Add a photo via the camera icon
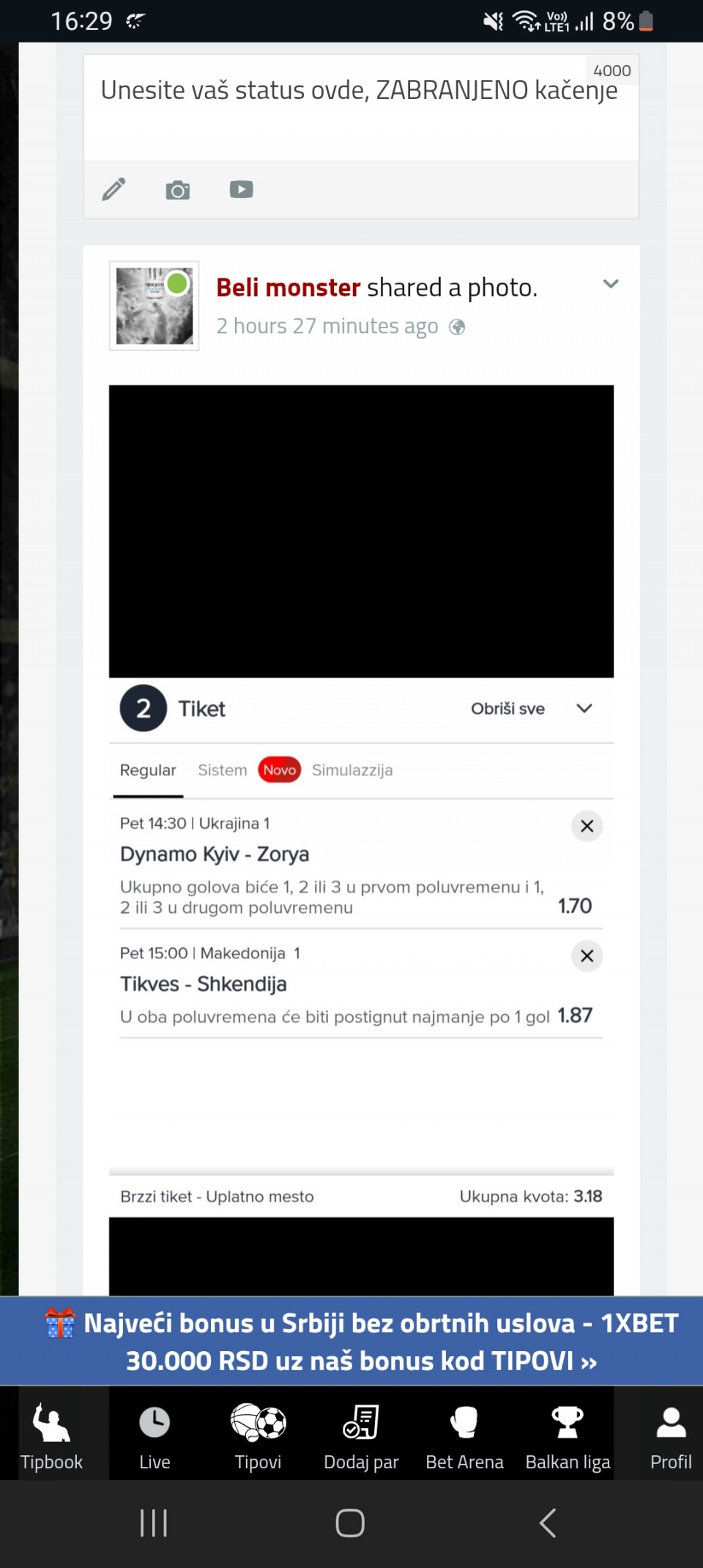Image resolution: width=703 pixels, height=1568 pixels. 177,190
